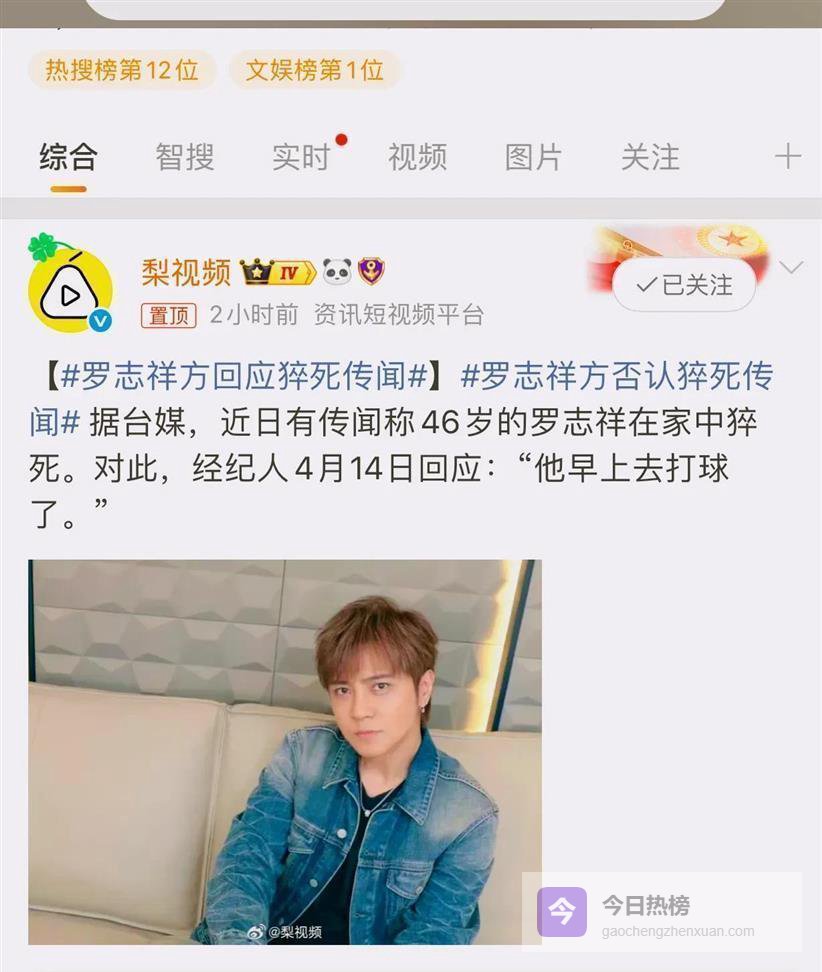The image size is (822, 972).
Task: Tap the plus icon to add tabs
Action: [x=788, y=156]
